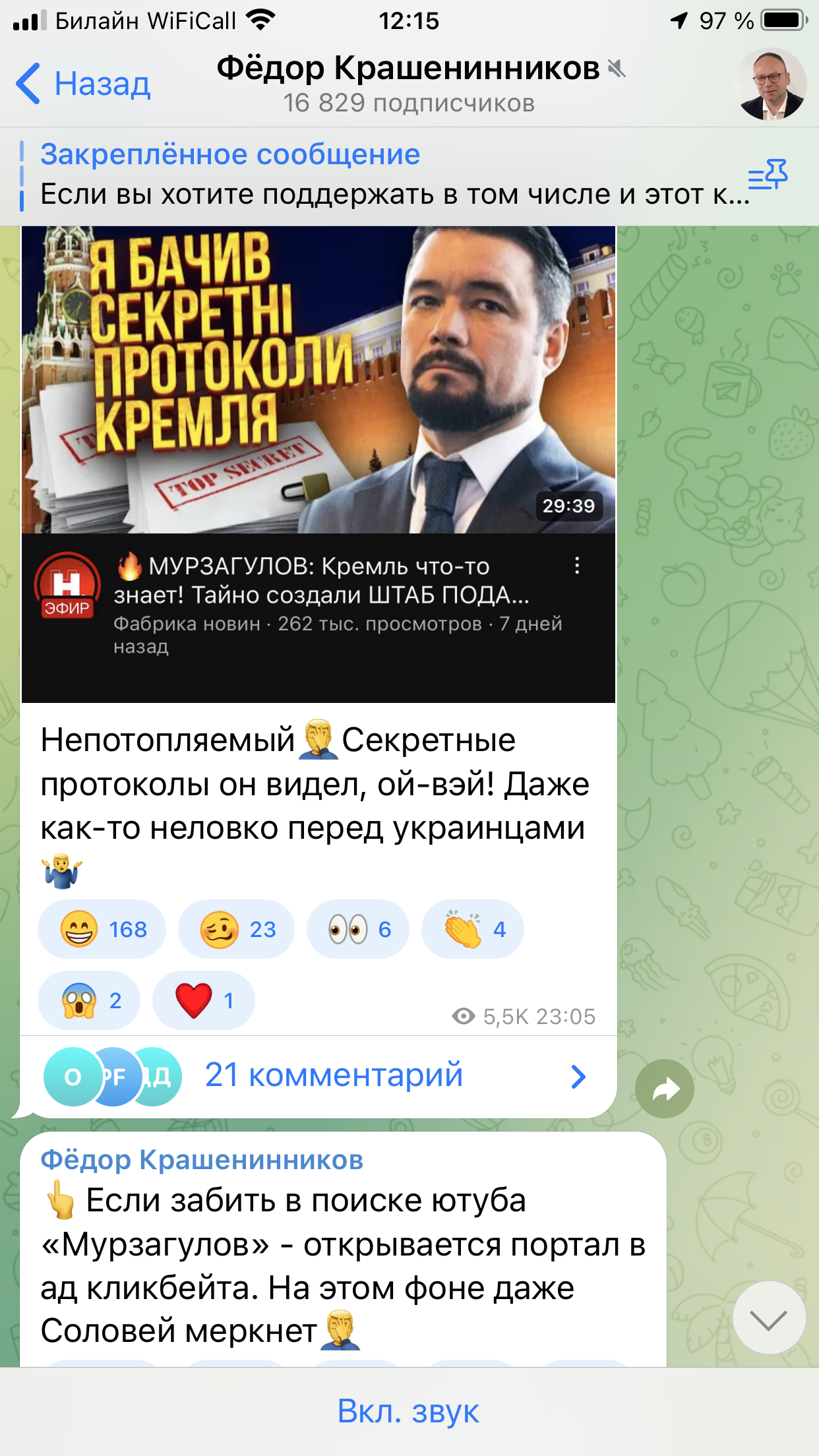Add clapping hands reaction with 4
The width and height of the screenshot is (819, 1456).
473,929
